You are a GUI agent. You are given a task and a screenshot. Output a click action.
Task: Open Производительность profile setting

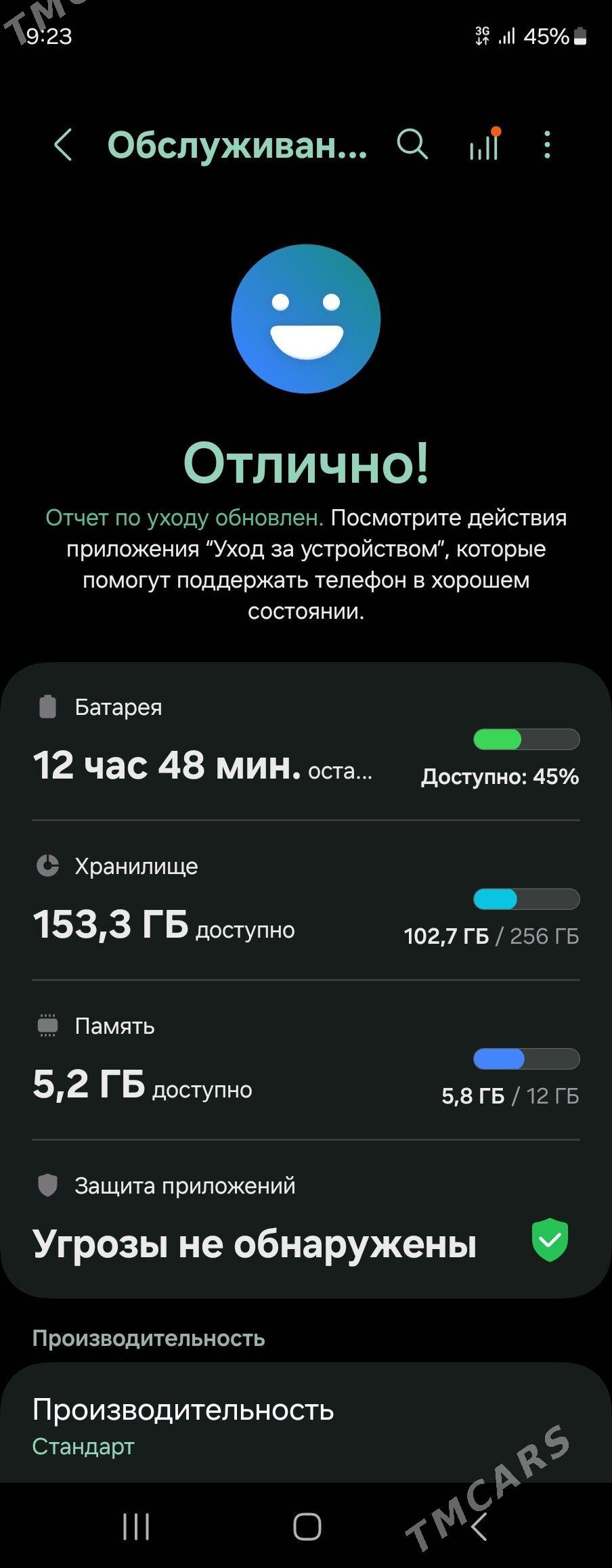[x=306, y=1424]
